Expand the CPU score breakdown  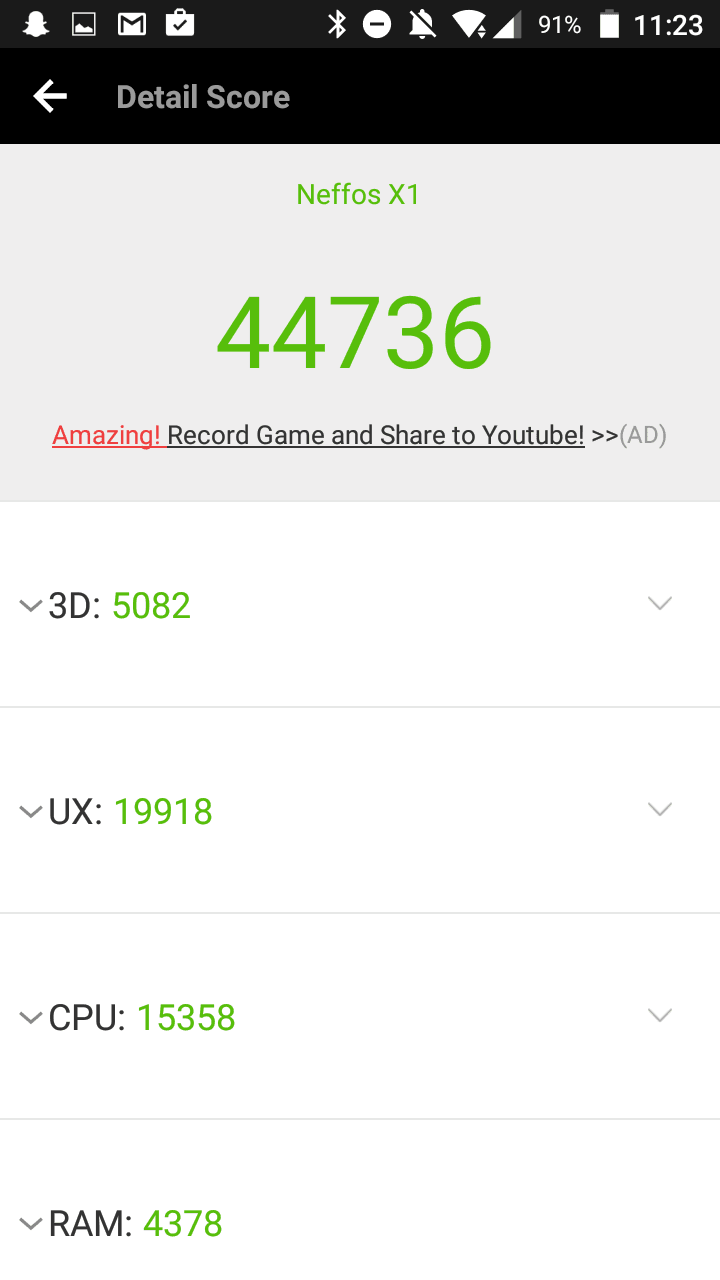pos(360,1017)
